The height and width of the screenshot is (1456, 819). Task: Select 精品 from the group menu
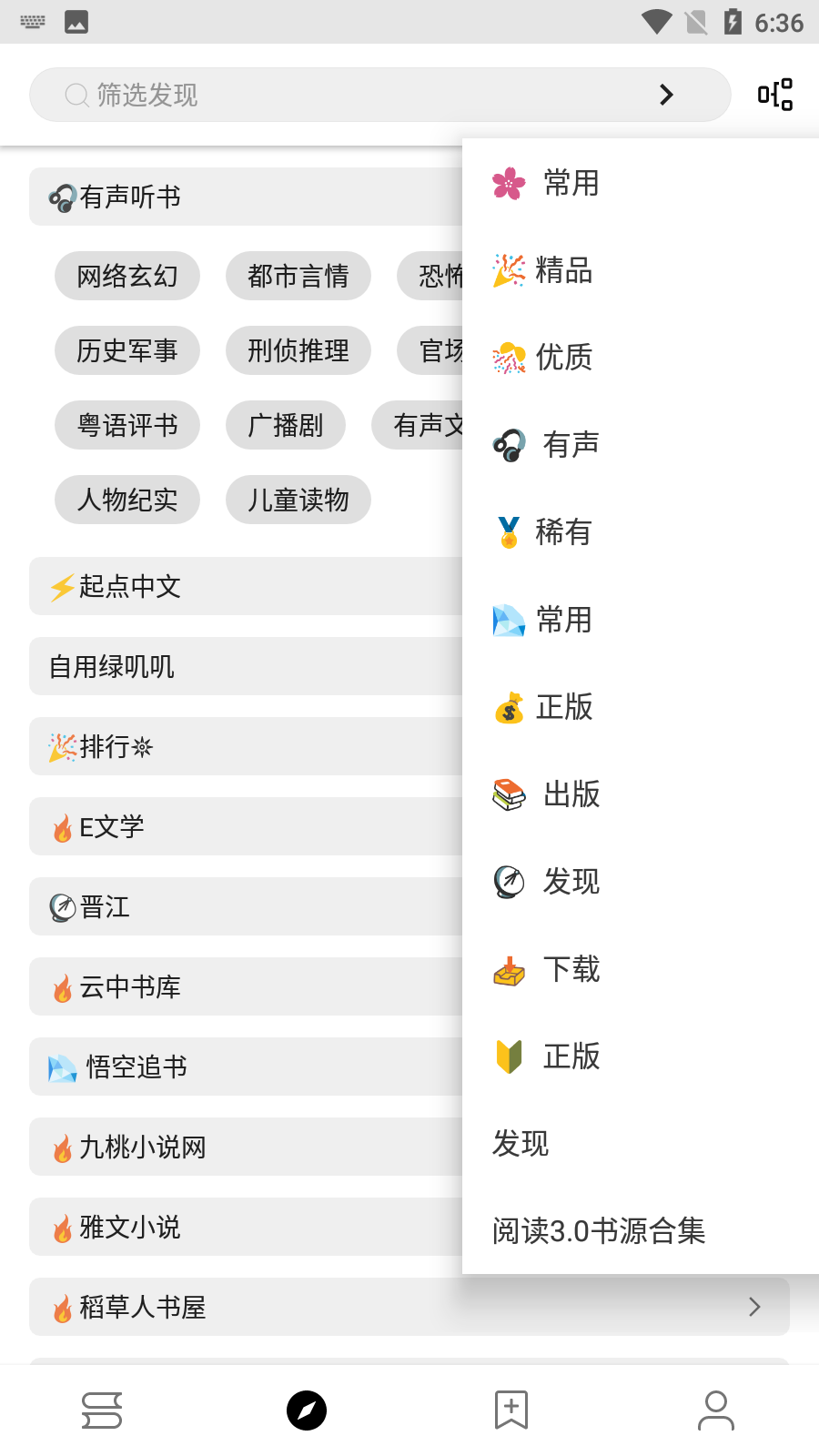click(x=564, y=270)
